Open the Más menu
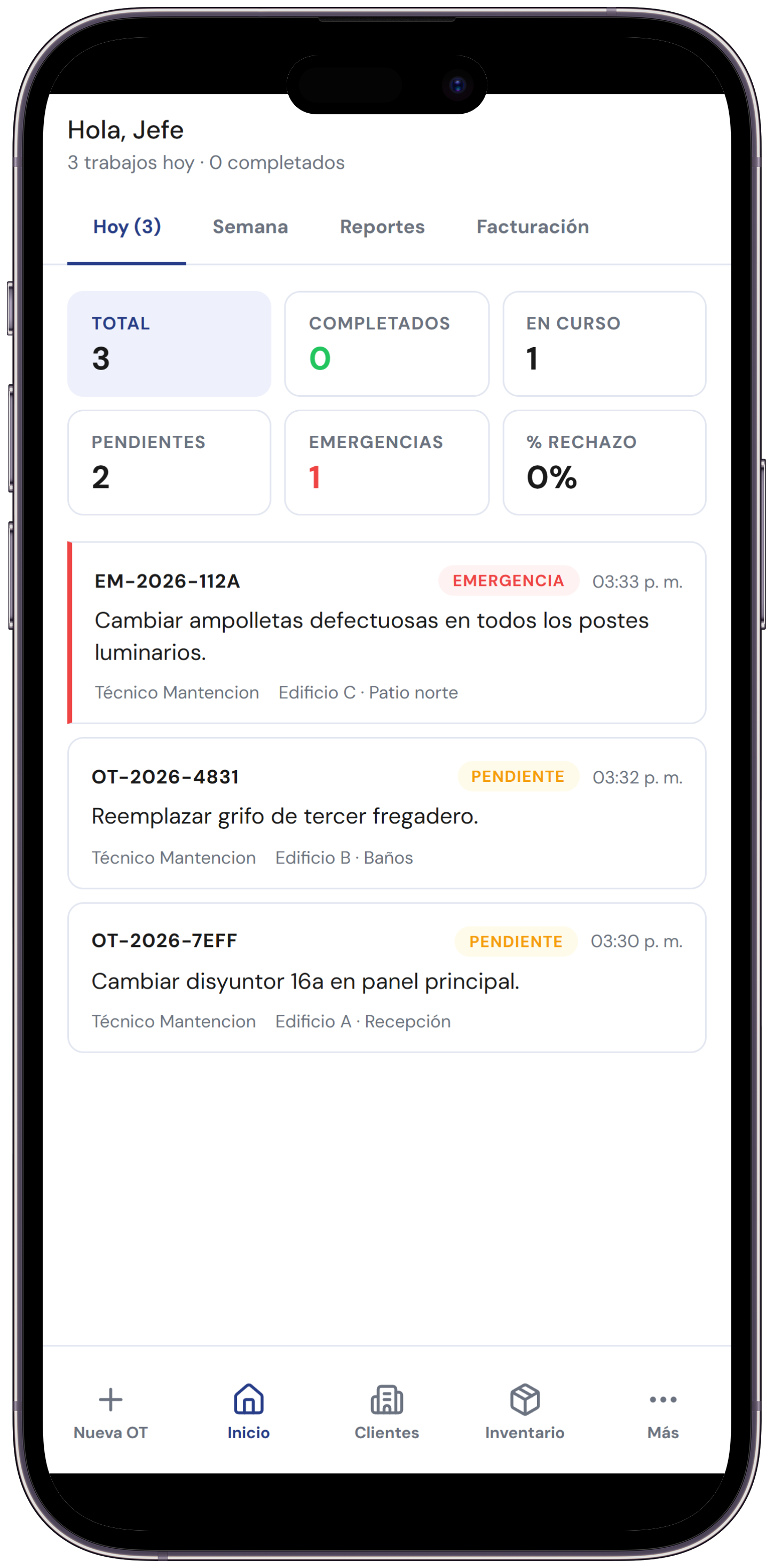 click(662, 1412)
